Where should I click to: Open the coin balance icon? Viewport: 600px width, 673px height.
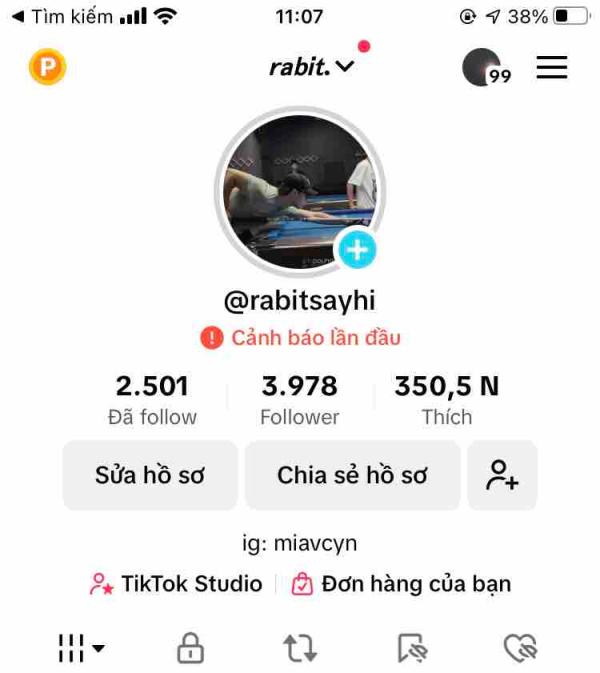[x=47, y=68]
